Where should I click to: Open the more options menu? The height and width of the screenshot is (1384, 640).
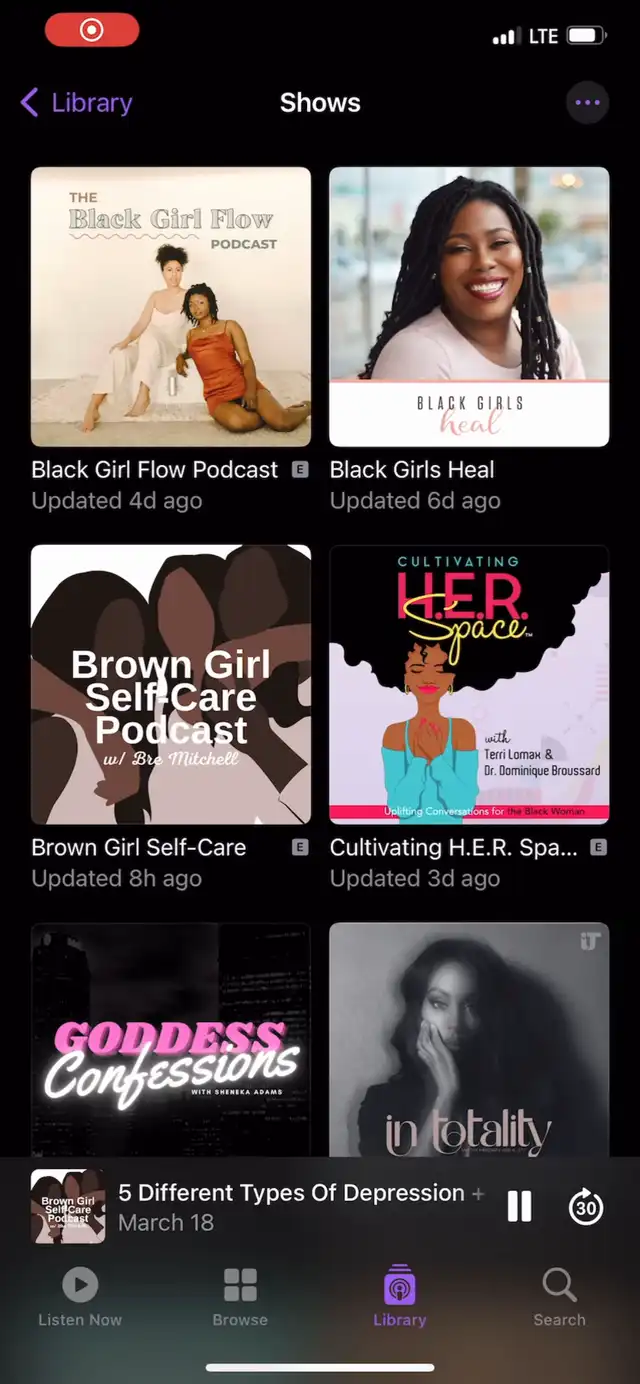coord(587,103)
